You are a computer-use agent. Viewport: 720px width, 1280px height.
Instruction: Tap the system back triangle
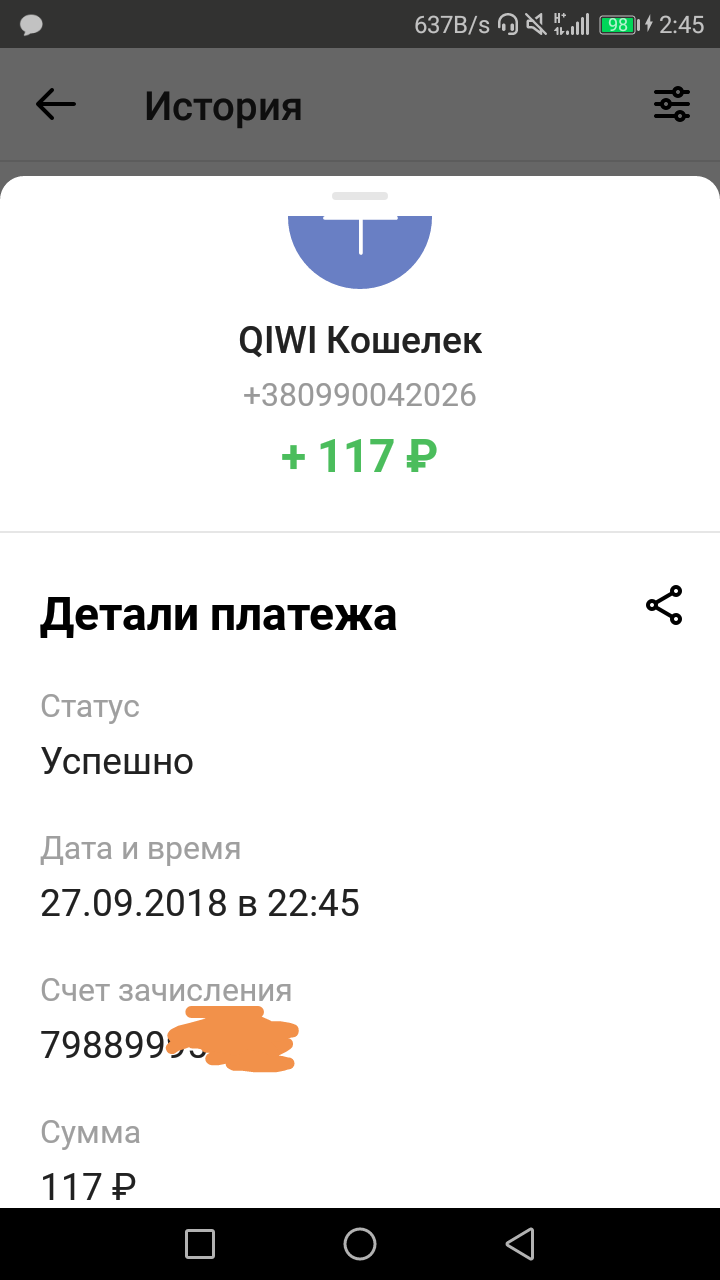(520, 1244)
